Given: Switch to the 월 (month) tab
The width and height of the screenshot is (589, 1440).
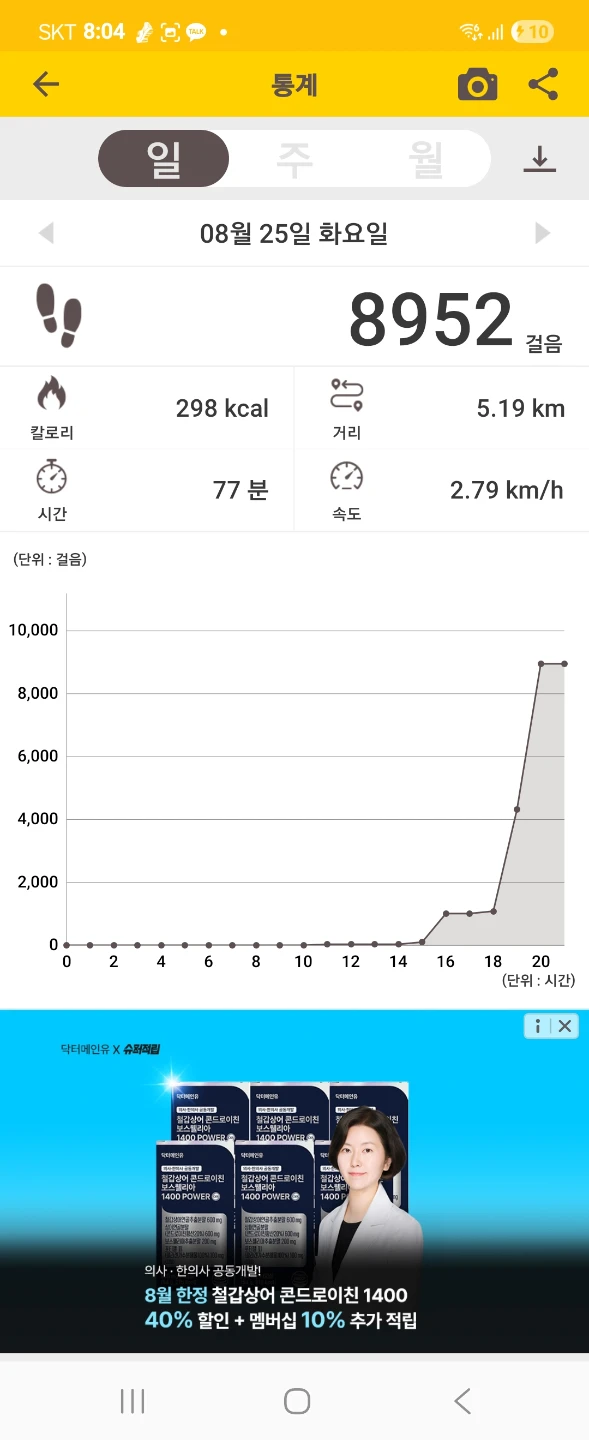Looking at the screenshot, I should point(425,159).
